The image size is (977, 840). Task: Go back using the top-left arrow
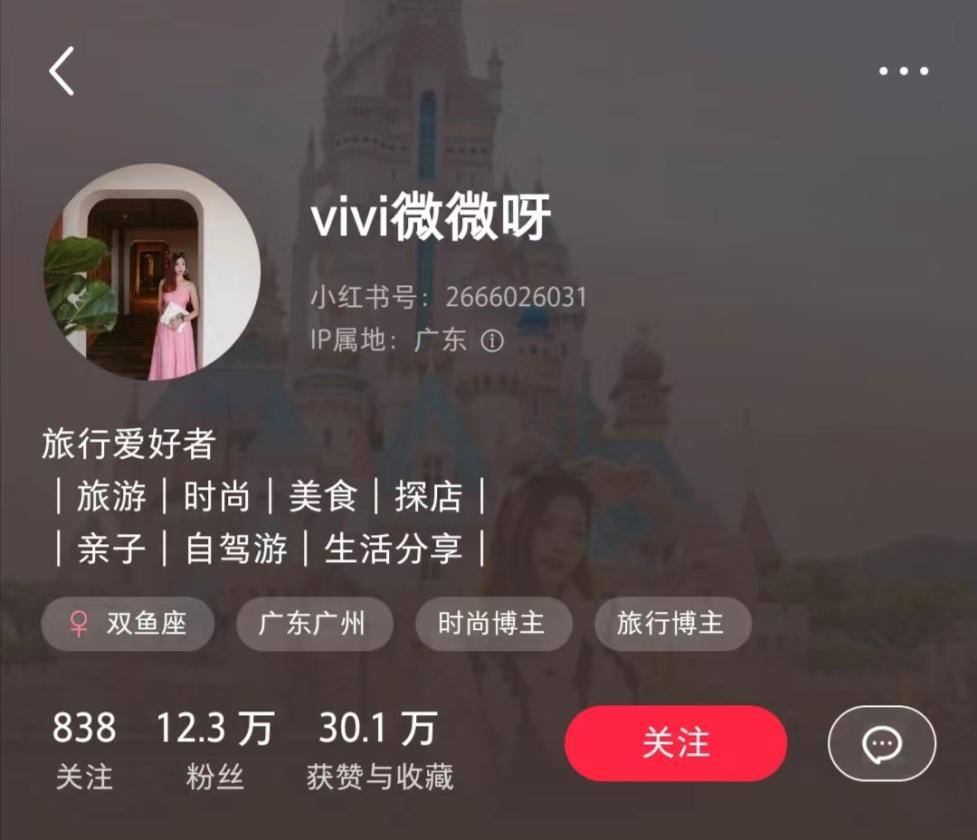click(62, 72)
